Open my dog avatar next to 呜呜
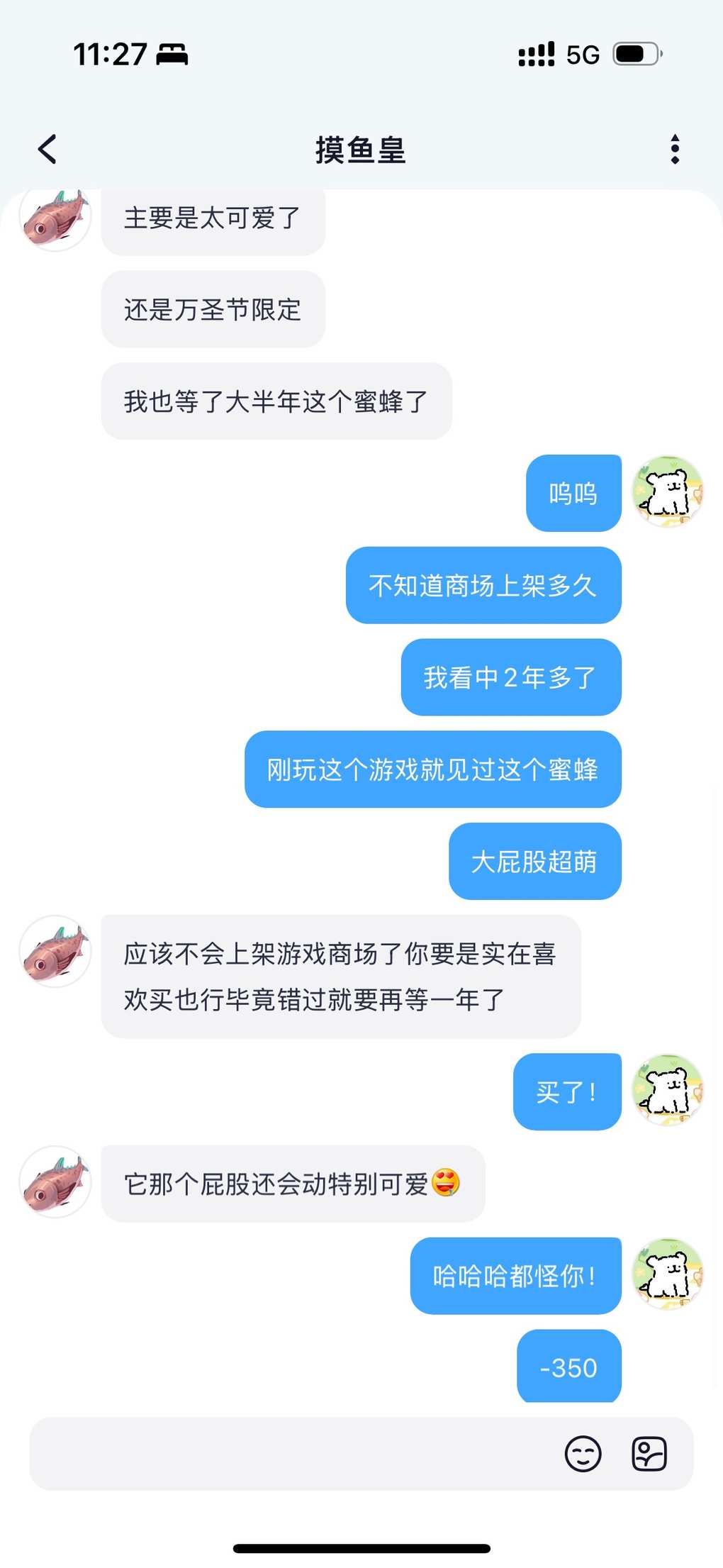 coord(667,492)
